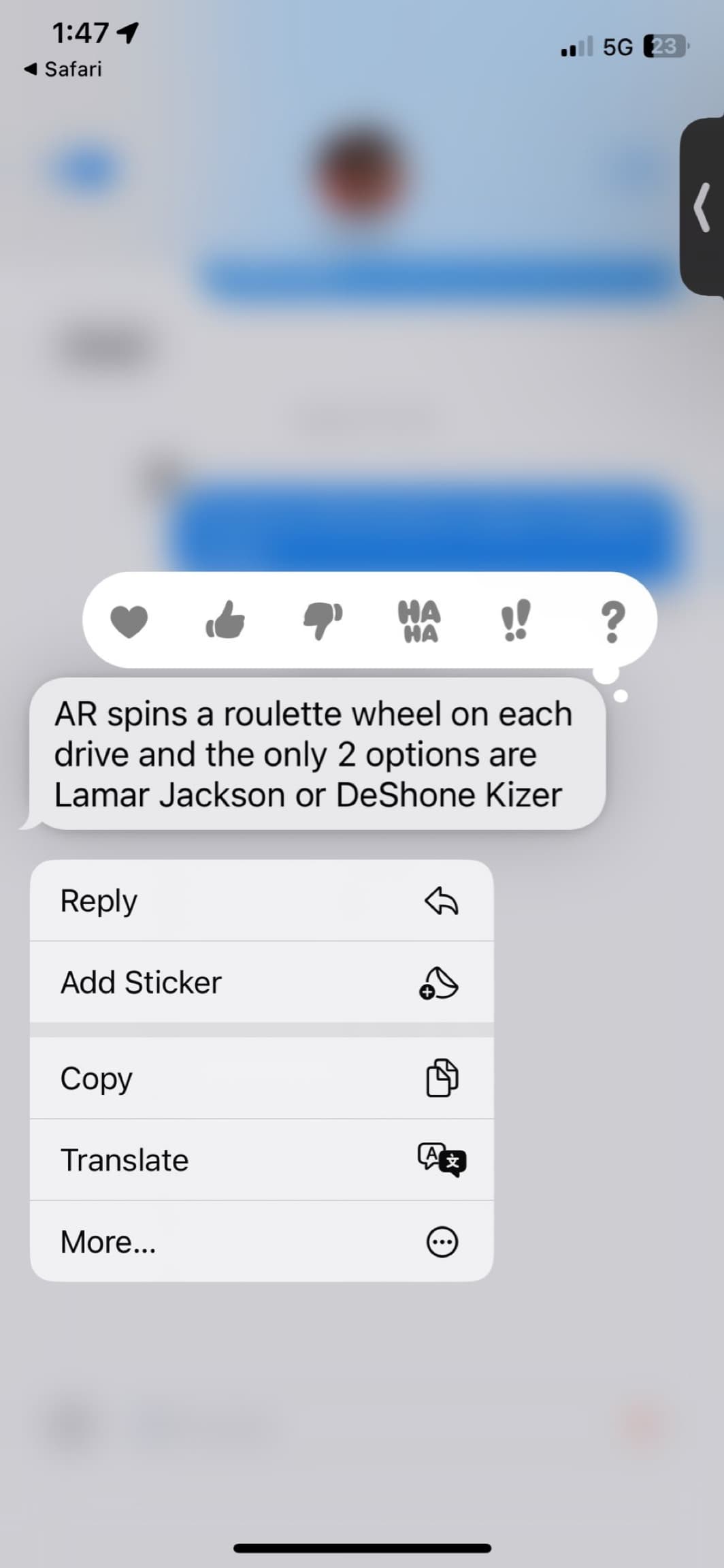Open More... options
The height and width of the screenshot is (1568, 724).
pos(262,1242)
